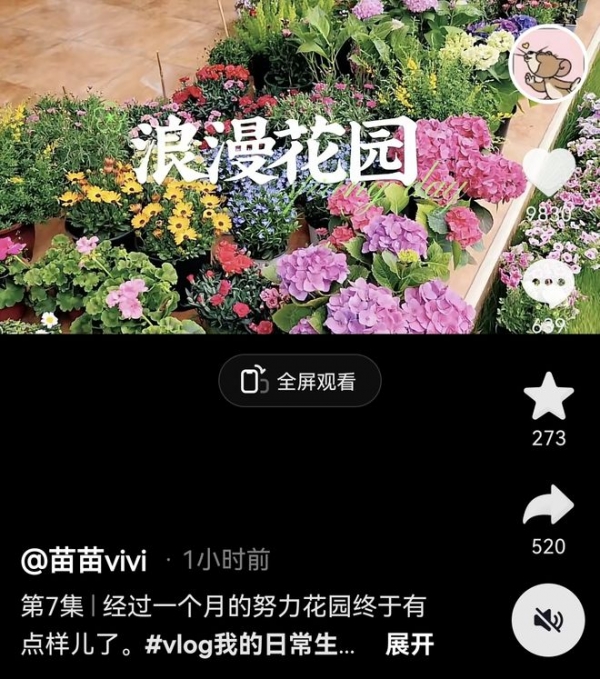Unmute the video sound
The image size is (600, 679).
click(548, 620)
